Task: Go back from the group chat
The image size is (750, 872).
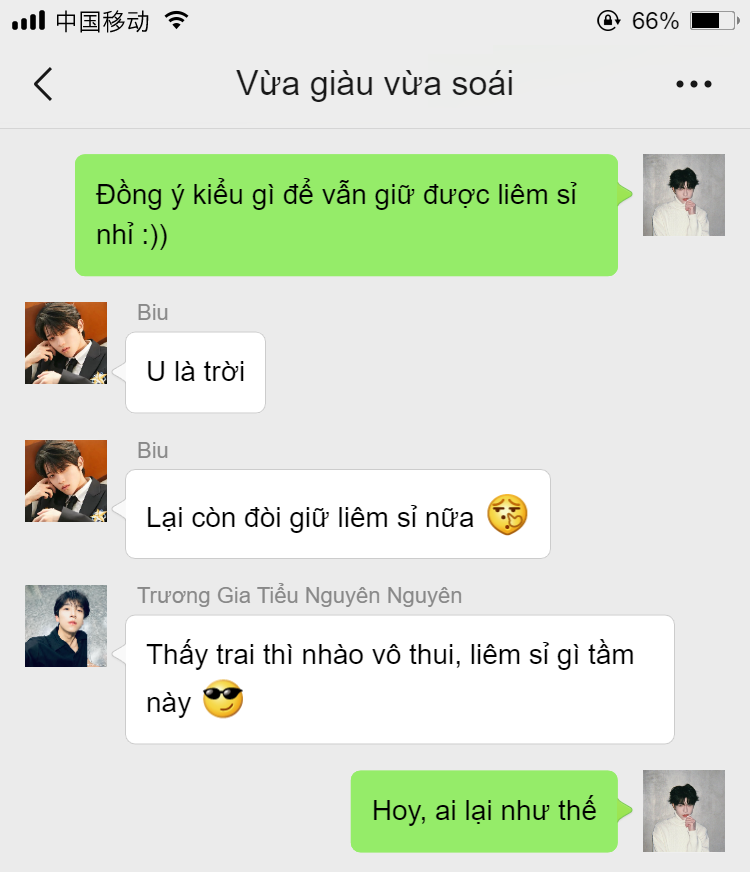Action: 43,84
